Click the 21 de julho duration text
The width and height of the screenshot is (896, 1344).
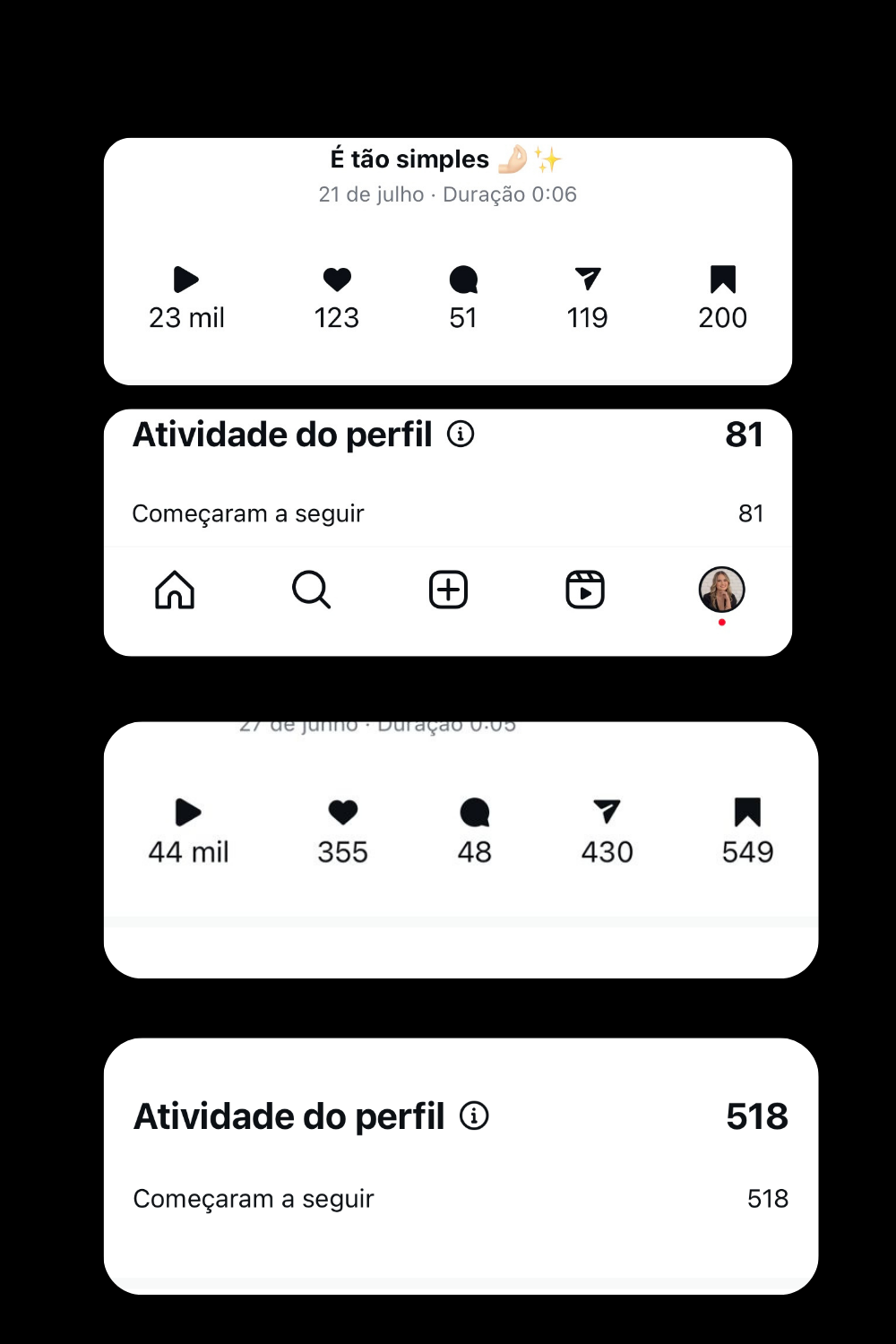448,194
